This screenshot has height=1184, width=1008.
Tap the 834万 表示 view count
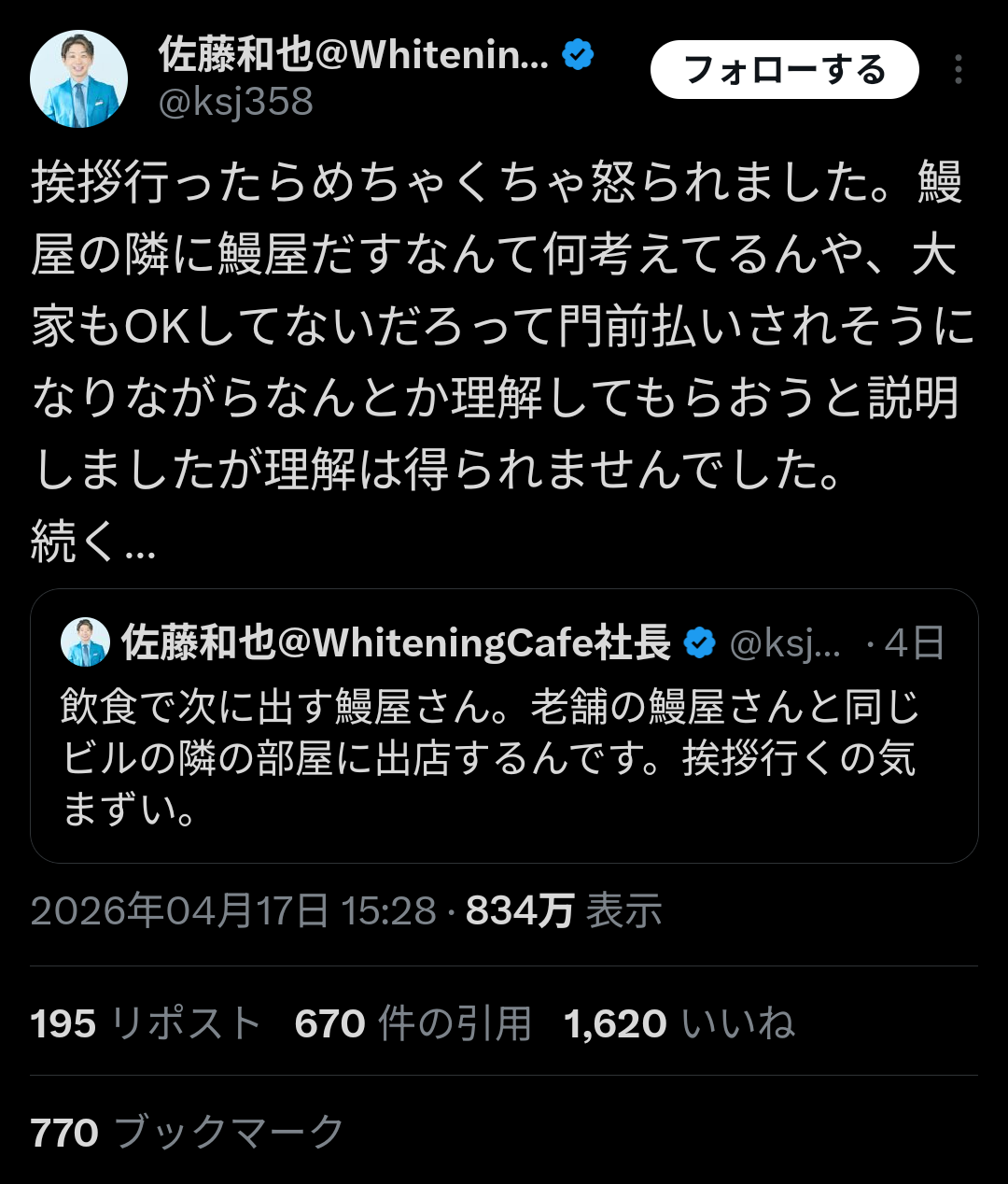(563, 910)
